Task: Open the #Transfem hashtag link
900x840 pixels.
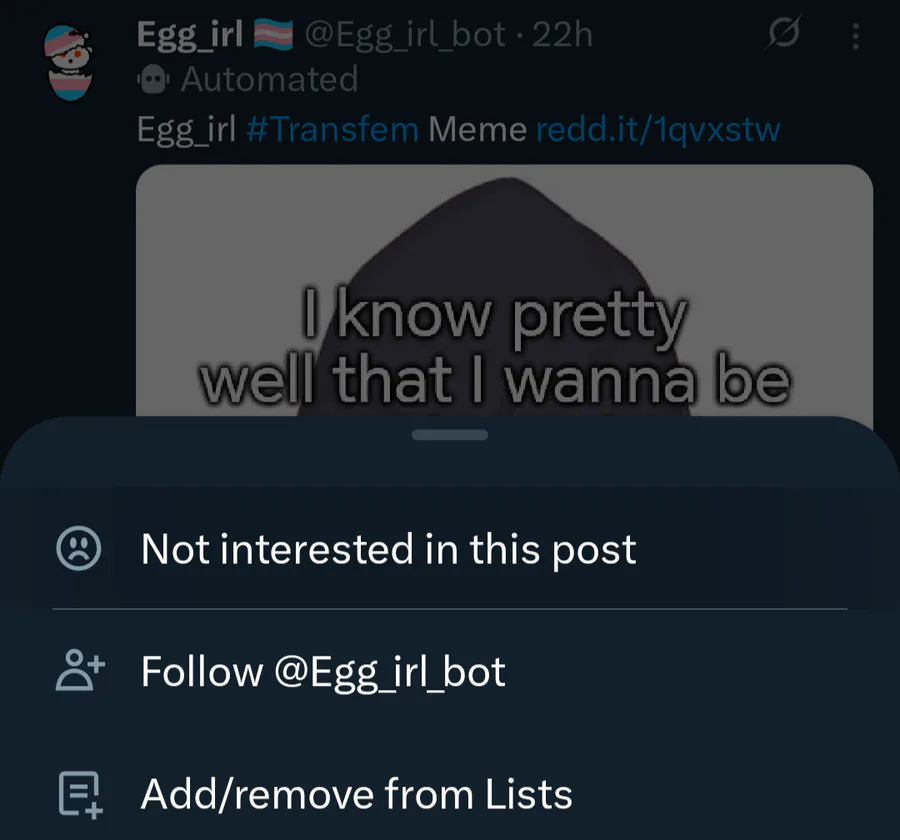Action: pos(332,129)
